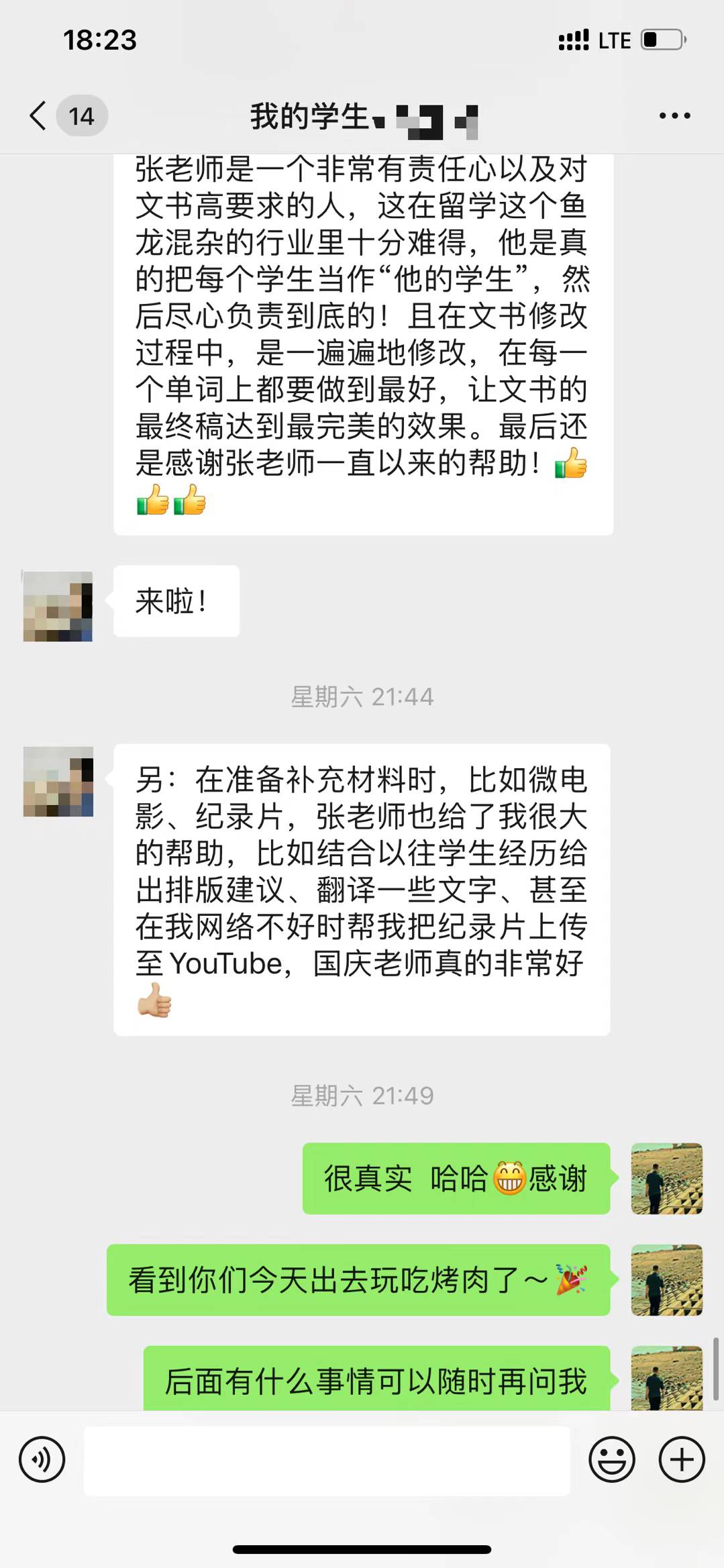Go back to the chat list
This screenshot has height=1568, width=724.
[x=39, y=116]
